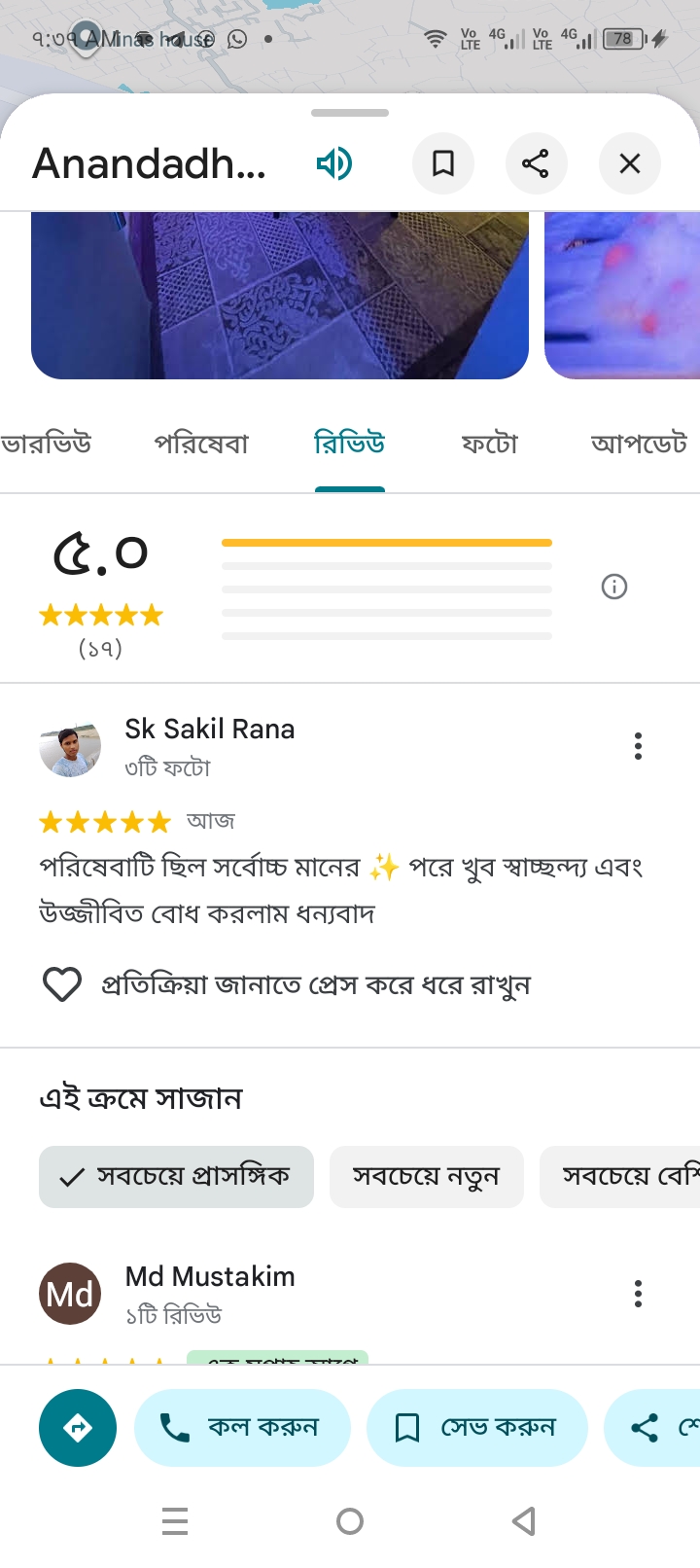Image resolution: width=700 pixels, height=1568 pixels.
Task: Tap the কল করুন button
Action: [x=242, y=1428]
